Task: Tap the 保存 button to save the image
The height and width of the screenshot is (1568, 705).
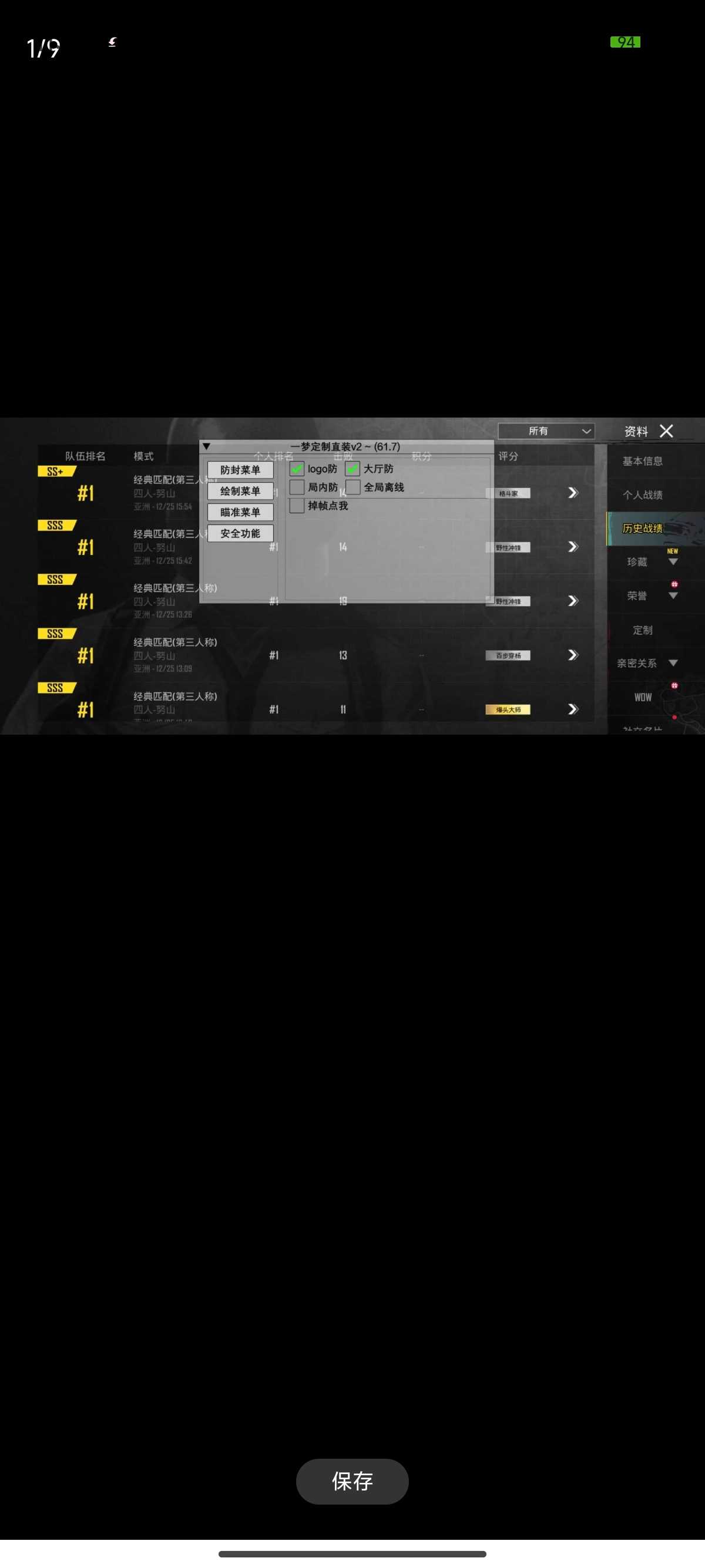Action: pyautogui.click(x=352, y=1481)
